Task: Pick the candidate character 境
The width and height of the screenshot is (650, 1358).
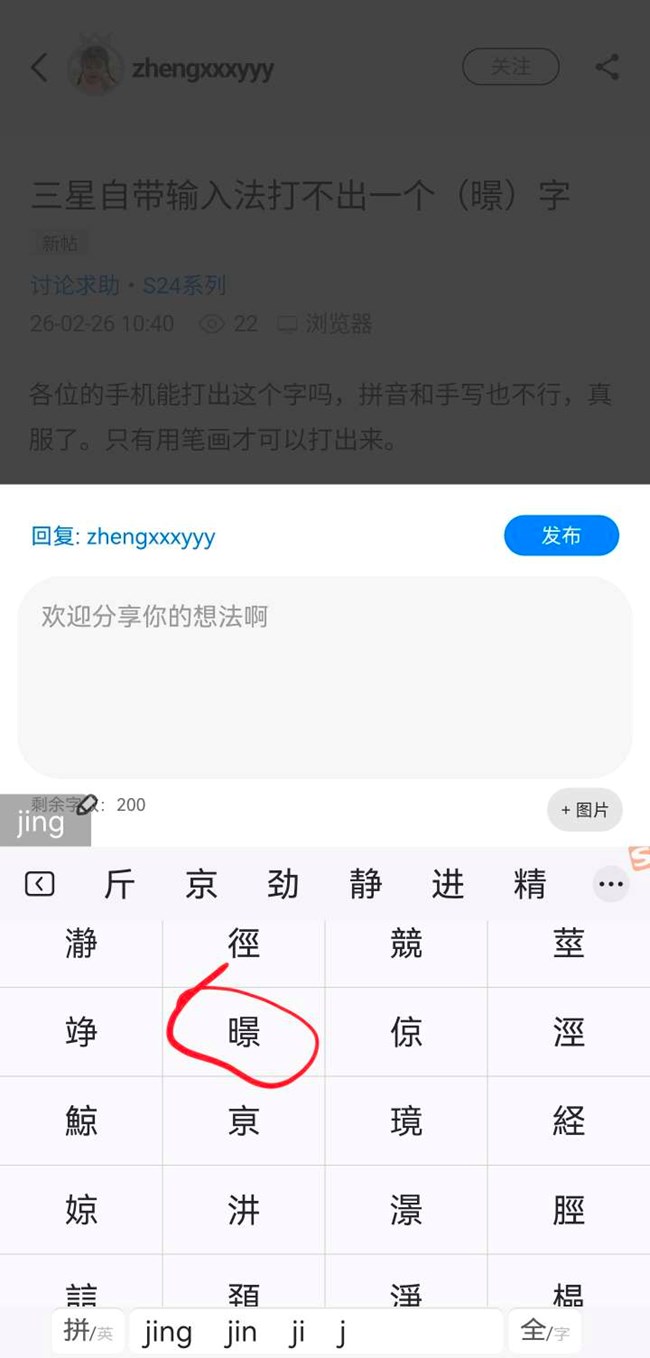Action: click(x=406, y=1121)
